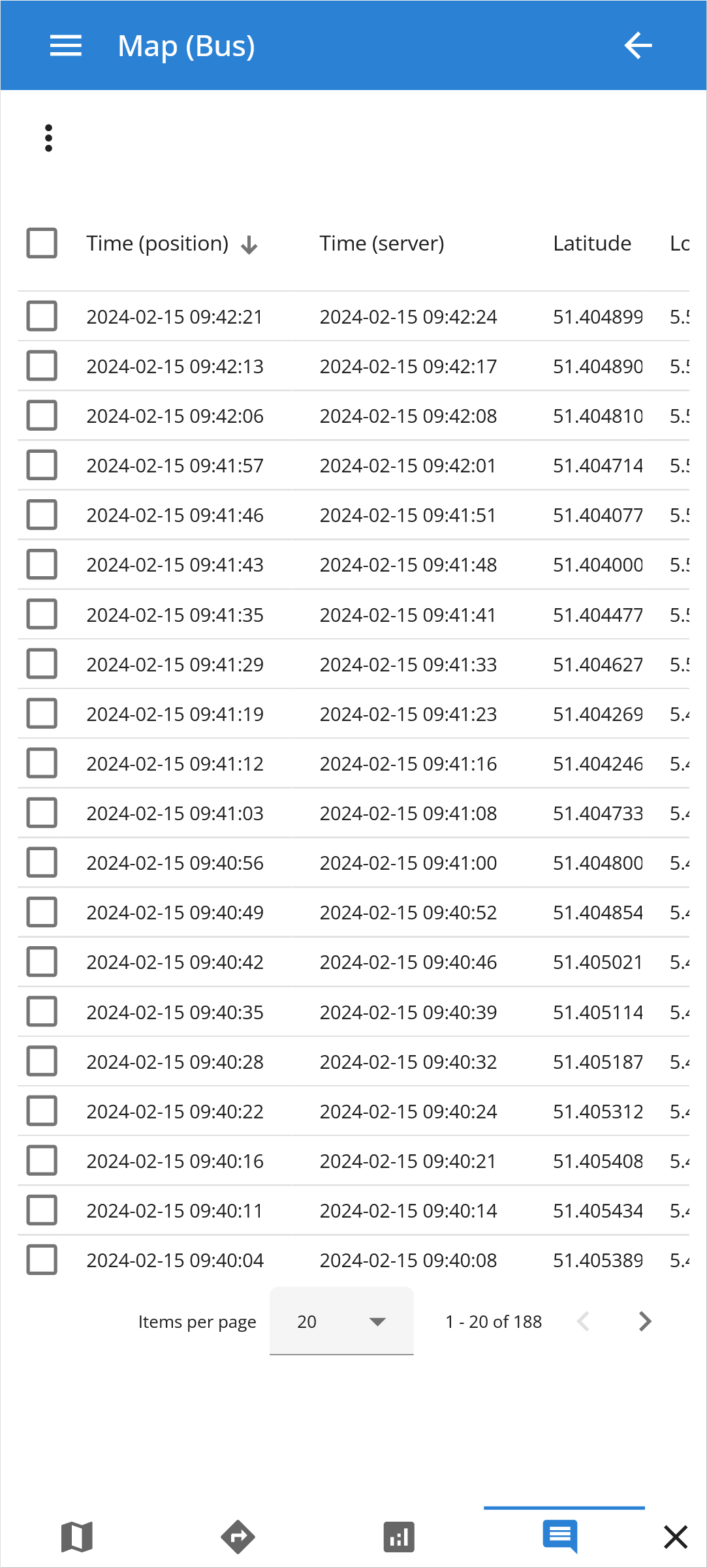Tick the 09:40:04 position row checkbox

[x=42, y=1260]
